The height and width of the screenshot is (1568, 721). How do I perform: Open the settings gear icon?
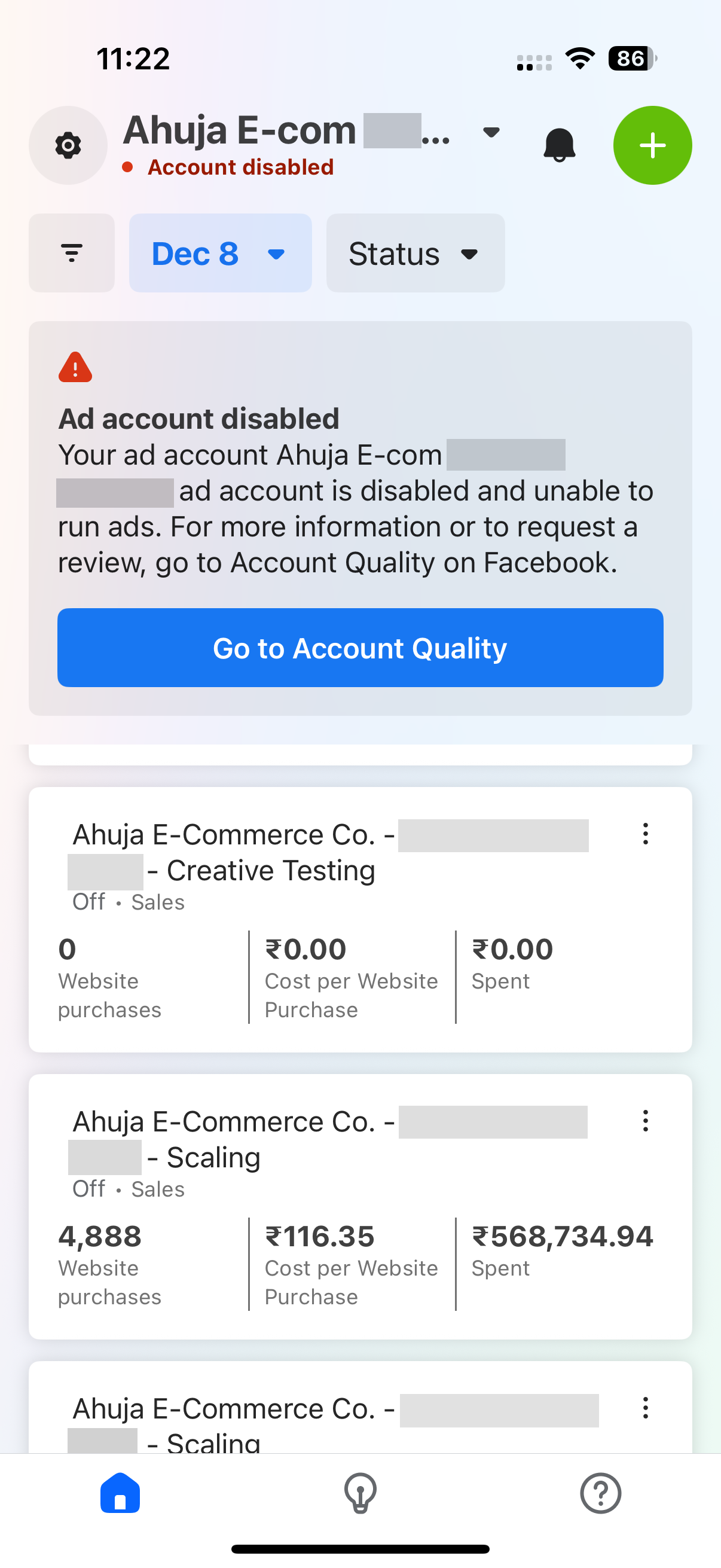tap(68, 145)
